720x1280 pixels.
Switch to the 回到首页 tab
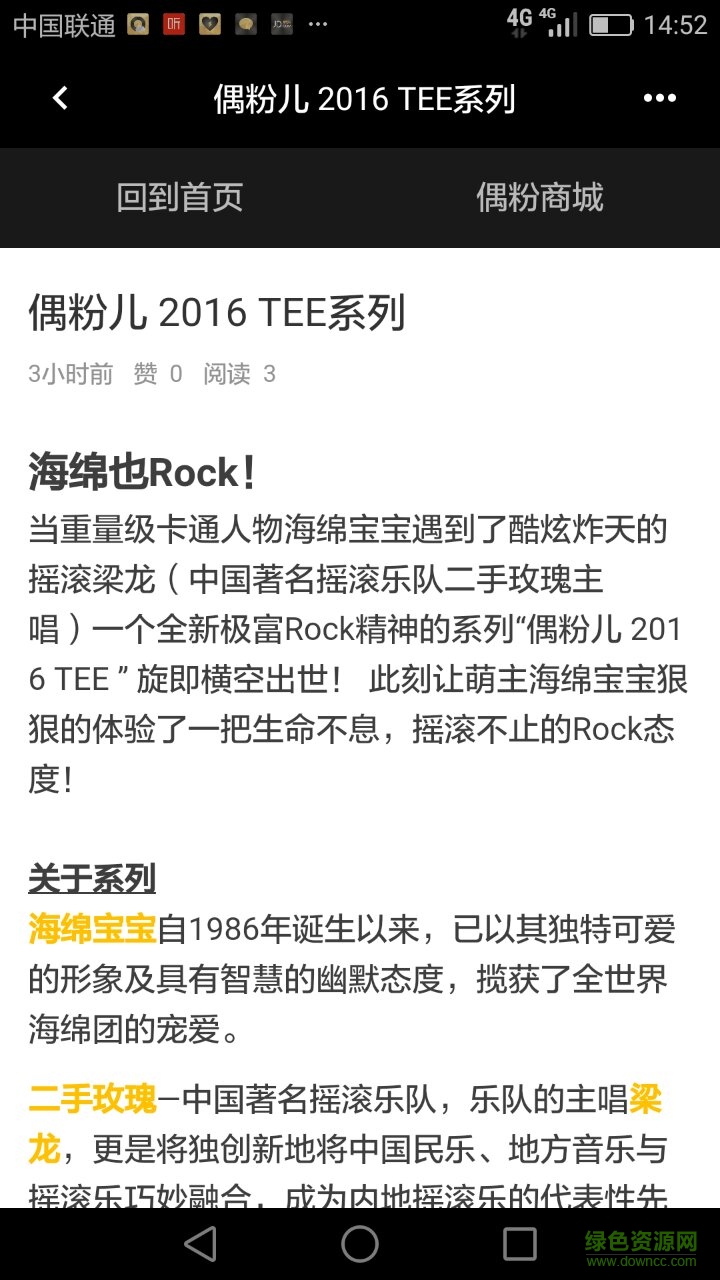[x=180, y=197]
